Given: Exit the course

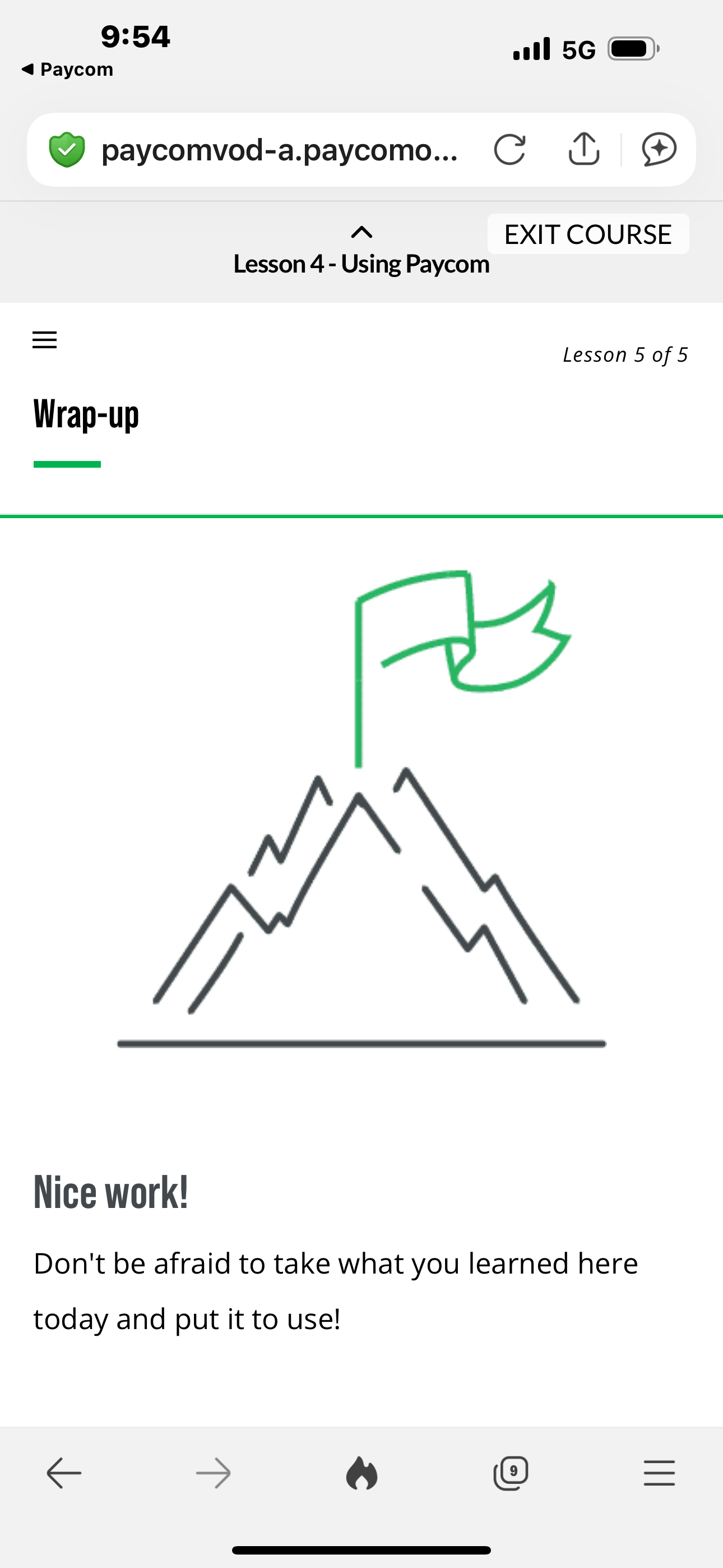Looking at the screenshot, I should click(x=587, y=234).
